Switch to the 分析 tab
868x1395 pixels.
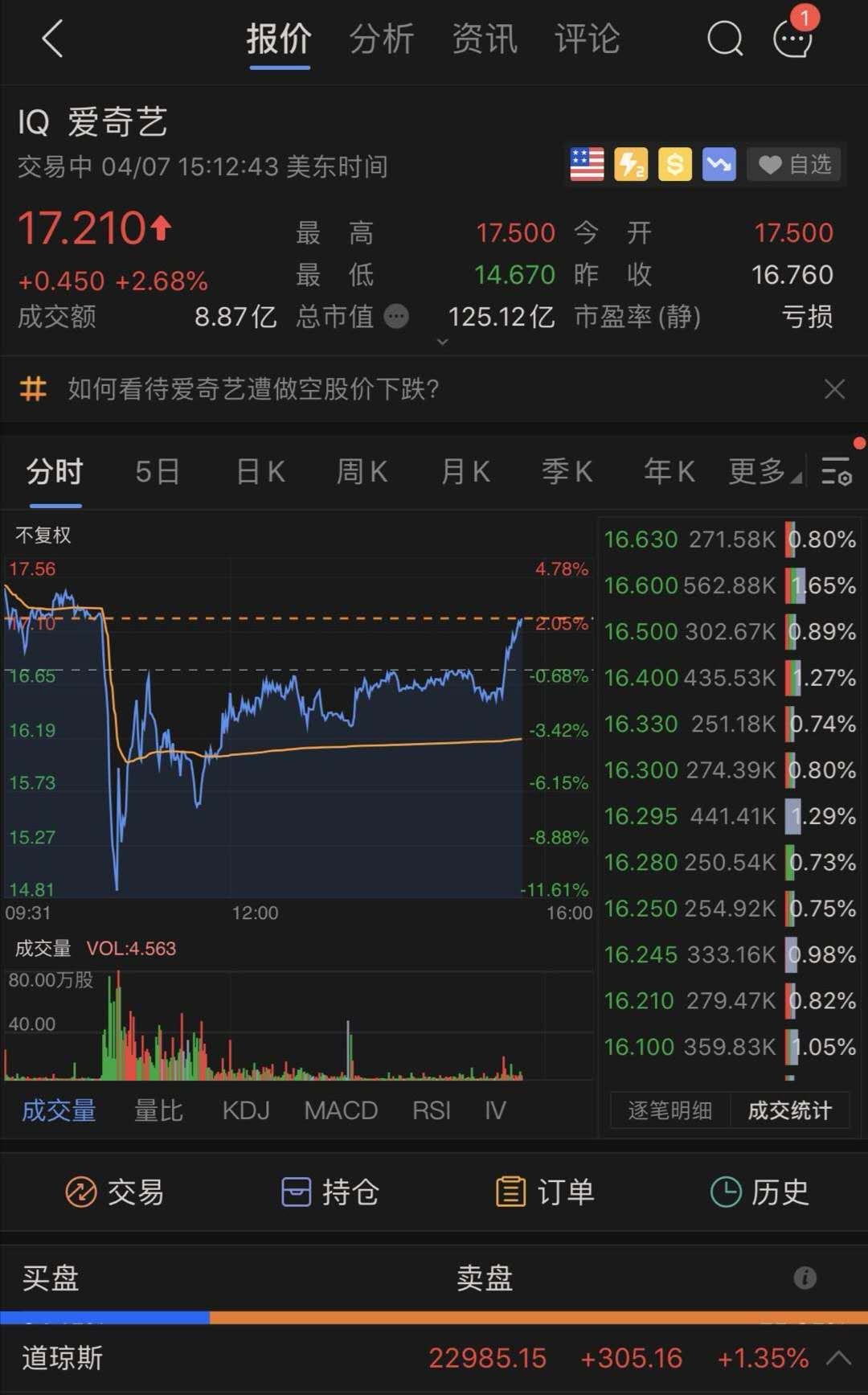pyautogui.click(x=382, y=39)
